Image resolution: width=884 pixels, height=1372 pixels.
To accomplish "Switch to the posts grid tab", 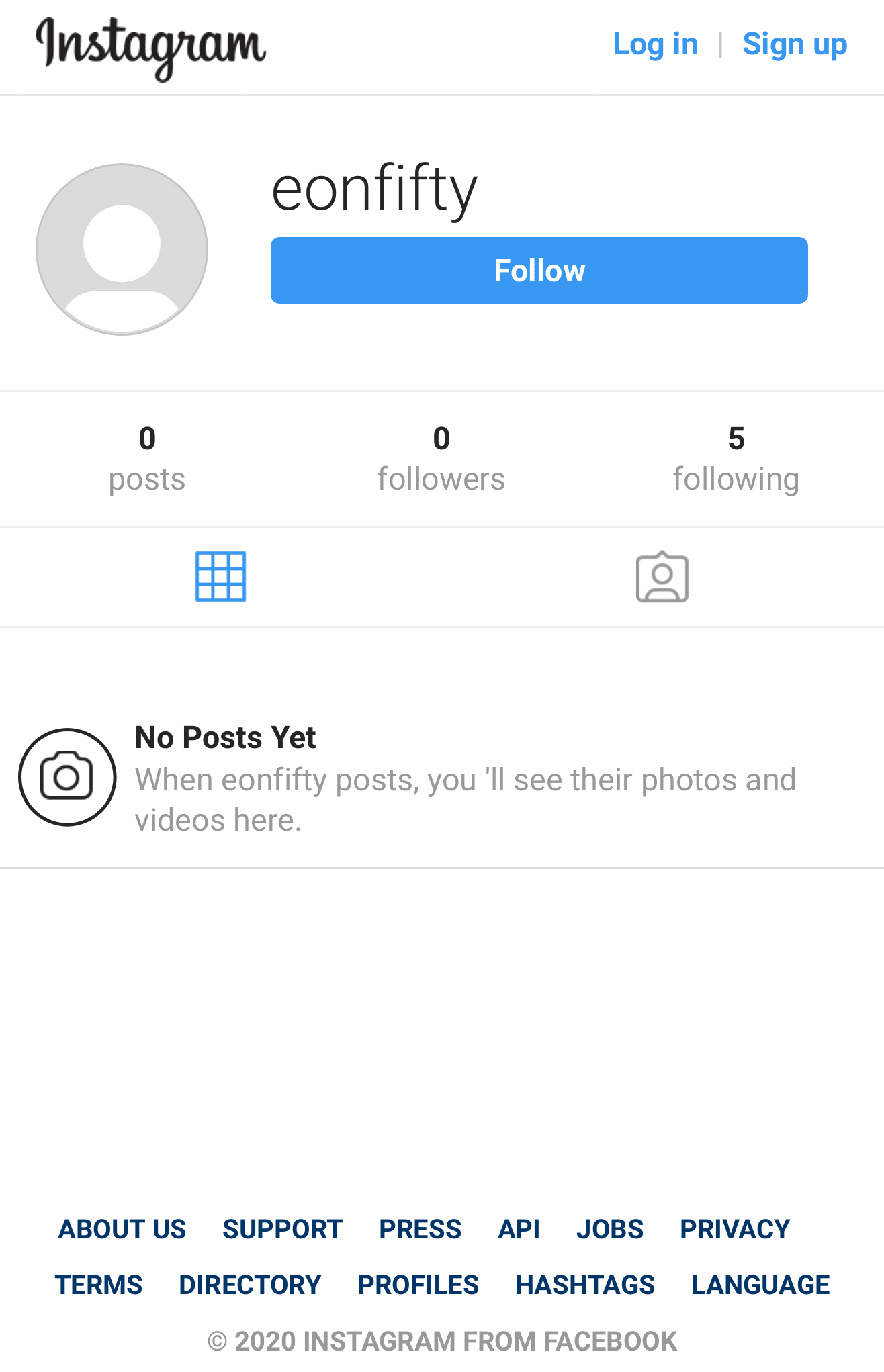I will [x=220, y=576].
